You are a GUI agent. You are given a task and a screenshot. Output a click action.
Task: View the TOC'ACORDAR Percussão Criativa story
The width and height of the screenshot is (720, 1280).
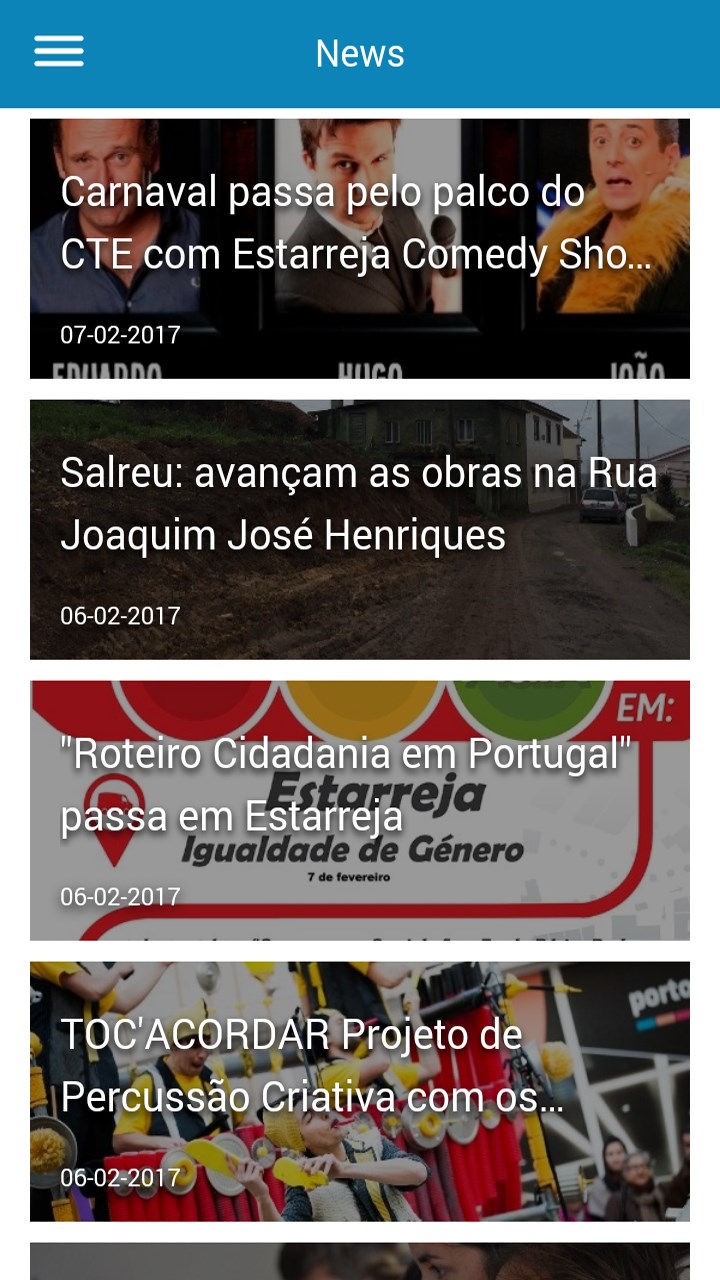[359, 1091]
